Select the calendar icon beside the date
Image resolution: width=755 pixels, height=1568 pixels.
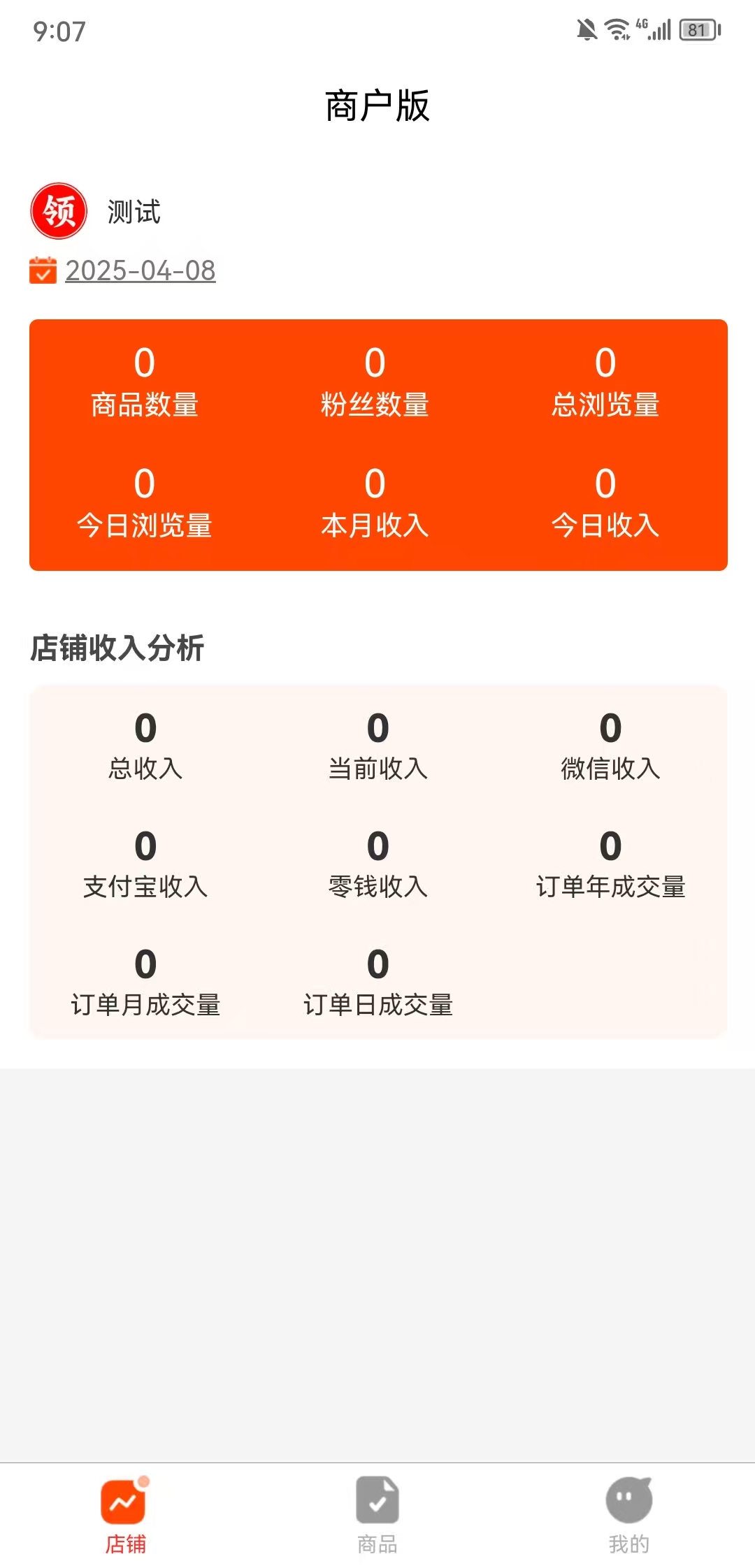tap(43, 271)
